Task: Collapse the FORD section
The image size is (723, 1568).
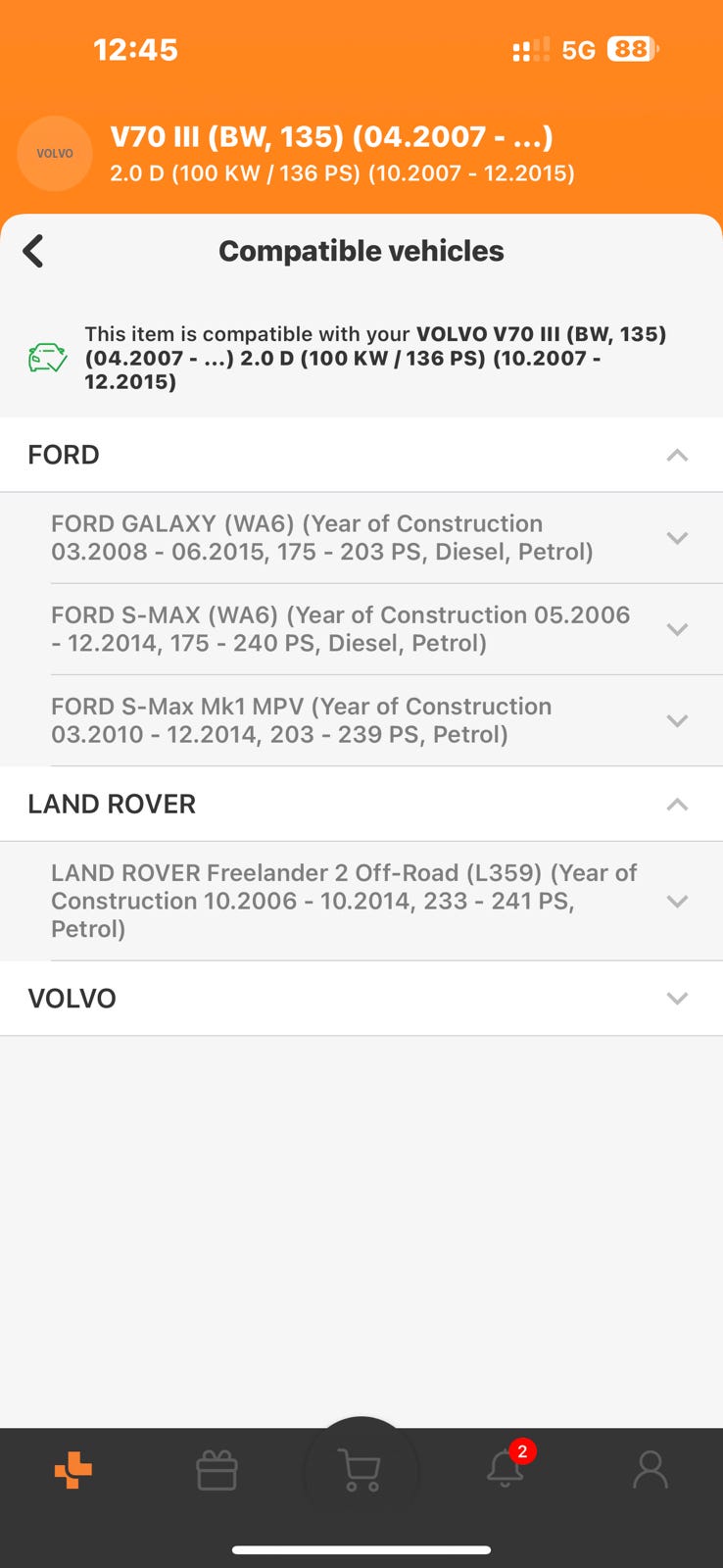Action: [x=676, y=455]
